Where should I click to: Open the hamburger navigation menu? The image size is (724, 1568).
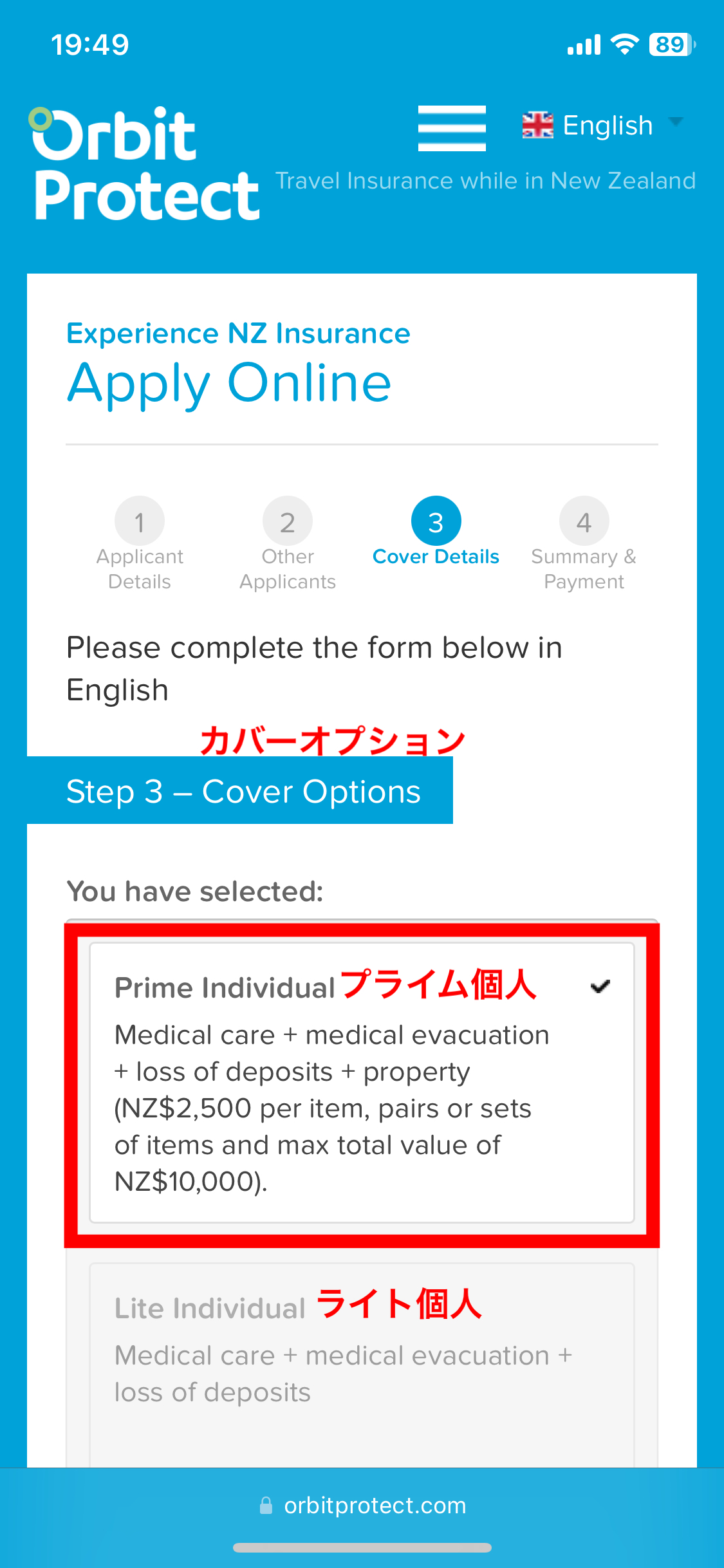coord(451,128)
